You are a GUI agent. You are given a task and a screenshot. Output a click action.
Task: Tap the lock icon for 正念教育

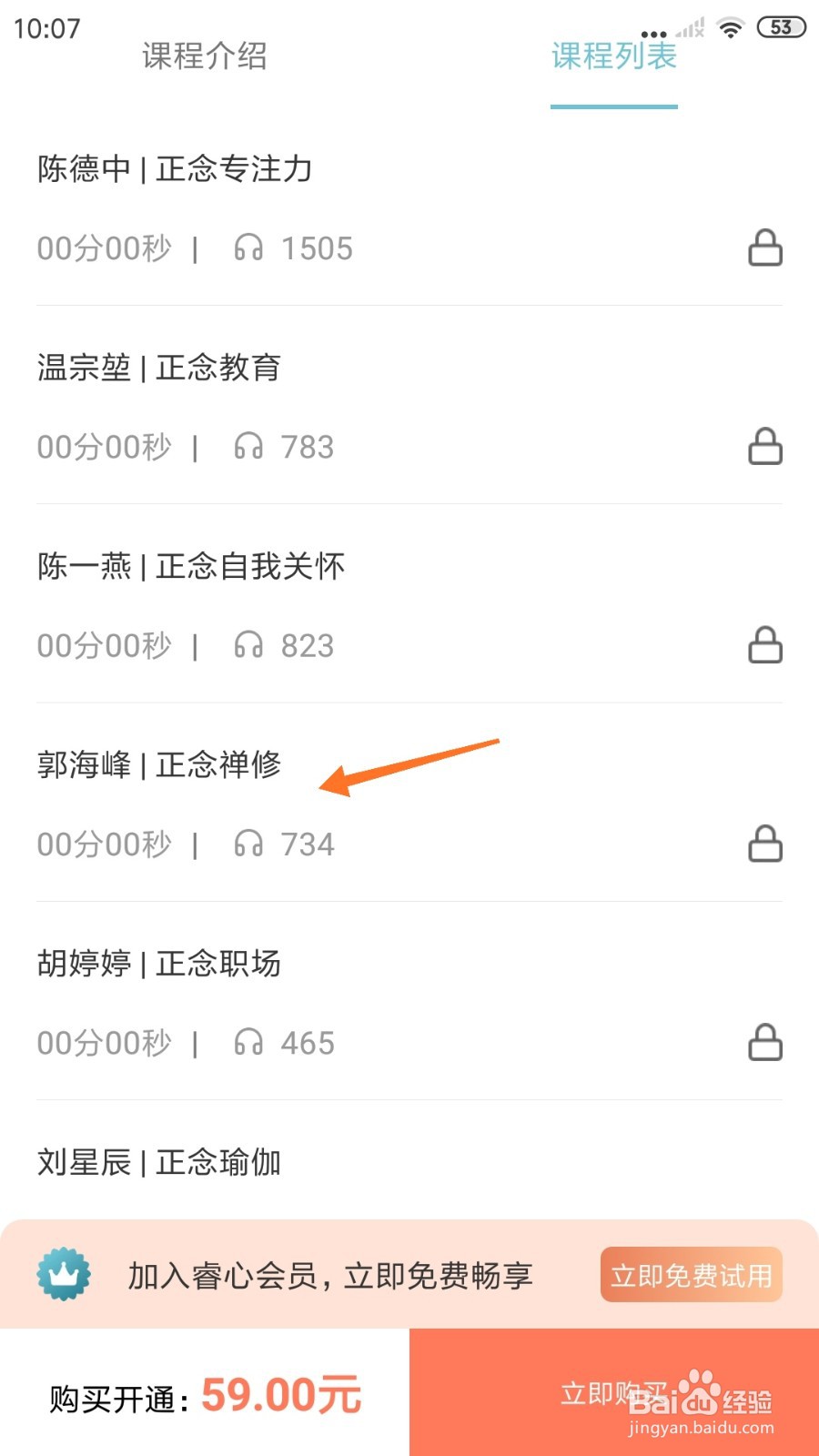point(765,446)
